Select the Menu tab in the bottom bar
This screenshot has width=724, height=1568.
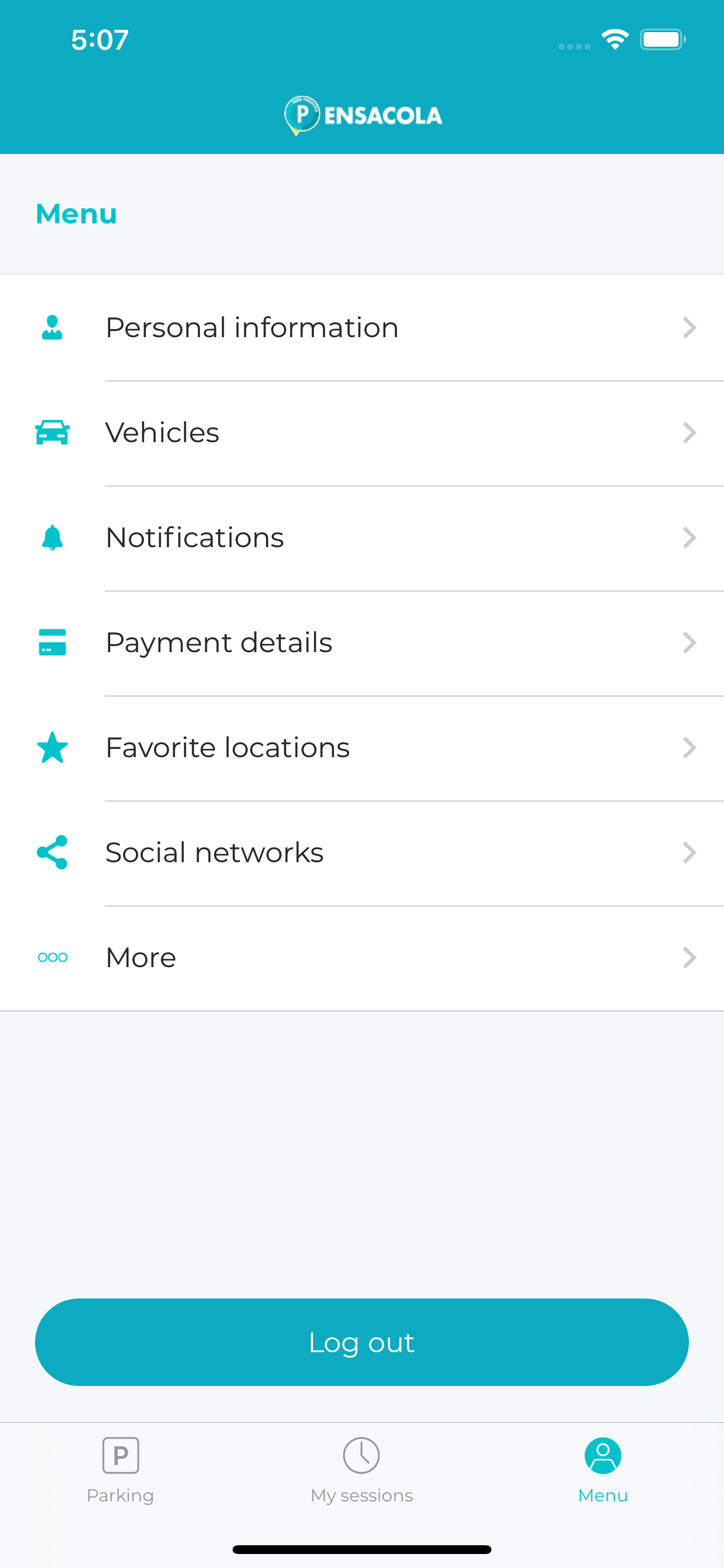(603, 1470)
